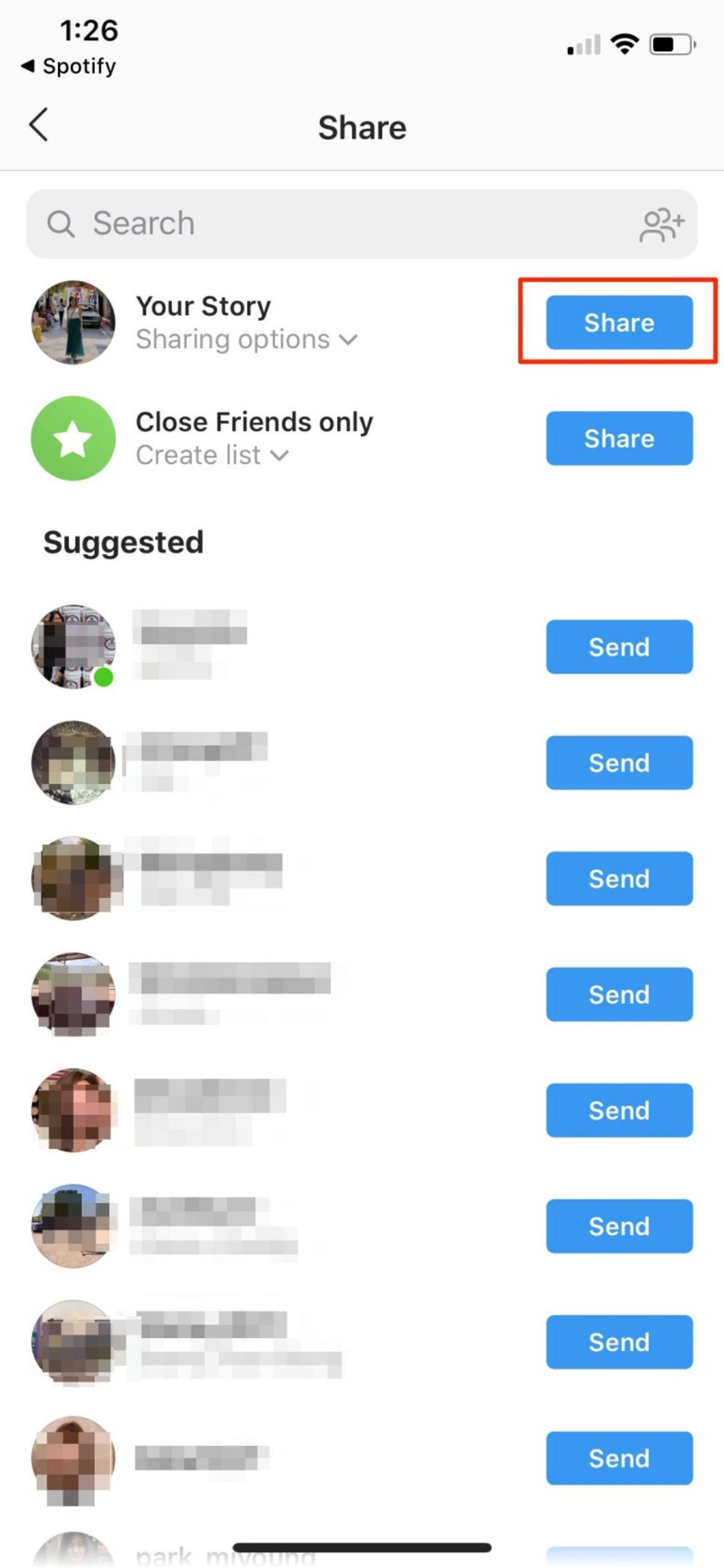This screenshot has height=1568, width=724.
Task: View the first suggested contact's profile photo
Action: (72, 647)
